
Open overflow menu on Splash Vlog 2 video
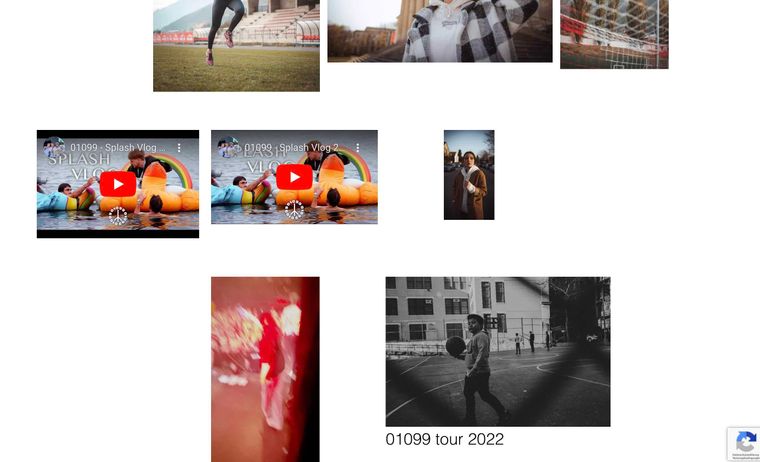tap(358, 148)
